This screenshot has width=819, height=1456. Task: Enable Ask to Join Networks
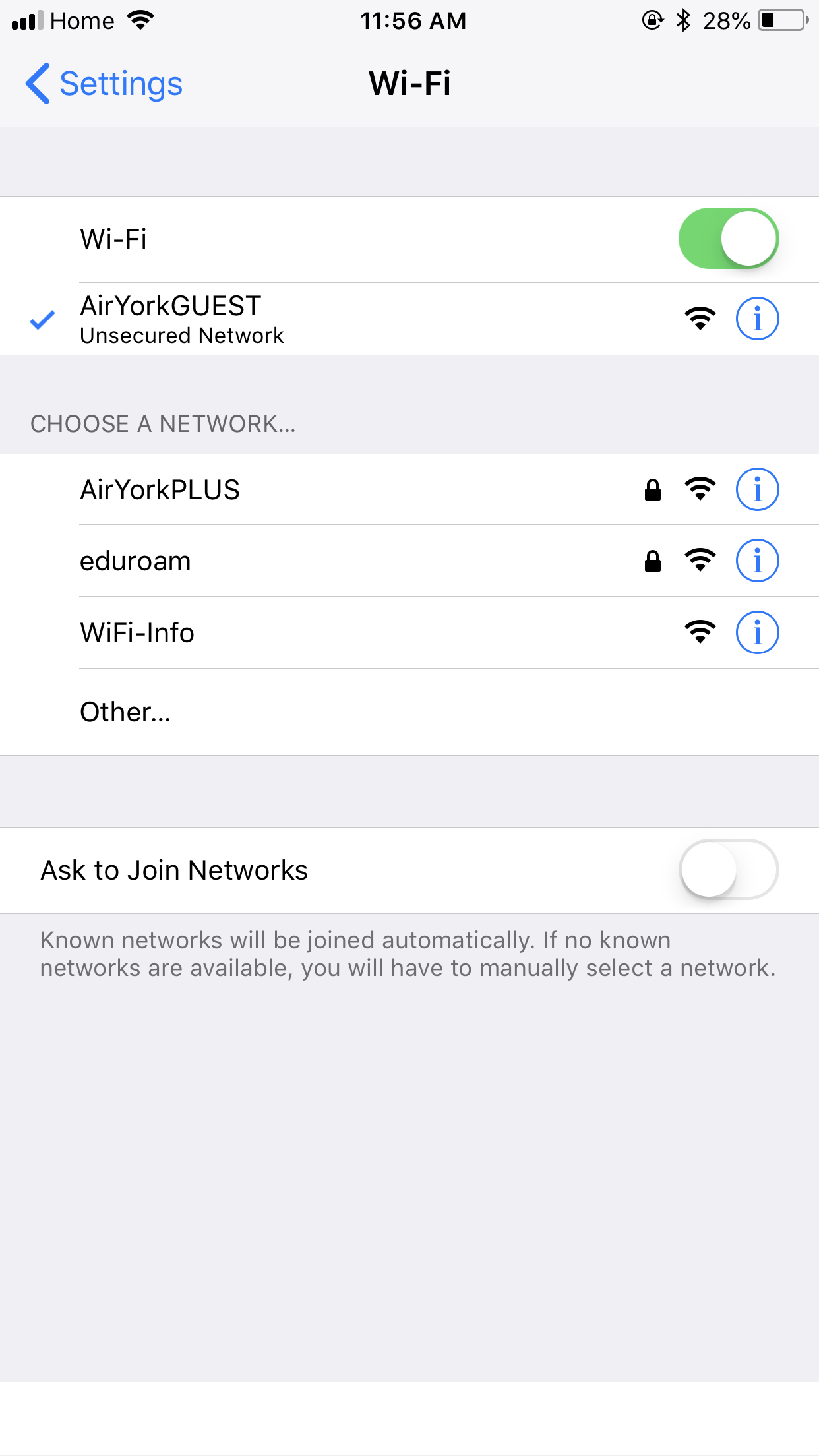729,870
